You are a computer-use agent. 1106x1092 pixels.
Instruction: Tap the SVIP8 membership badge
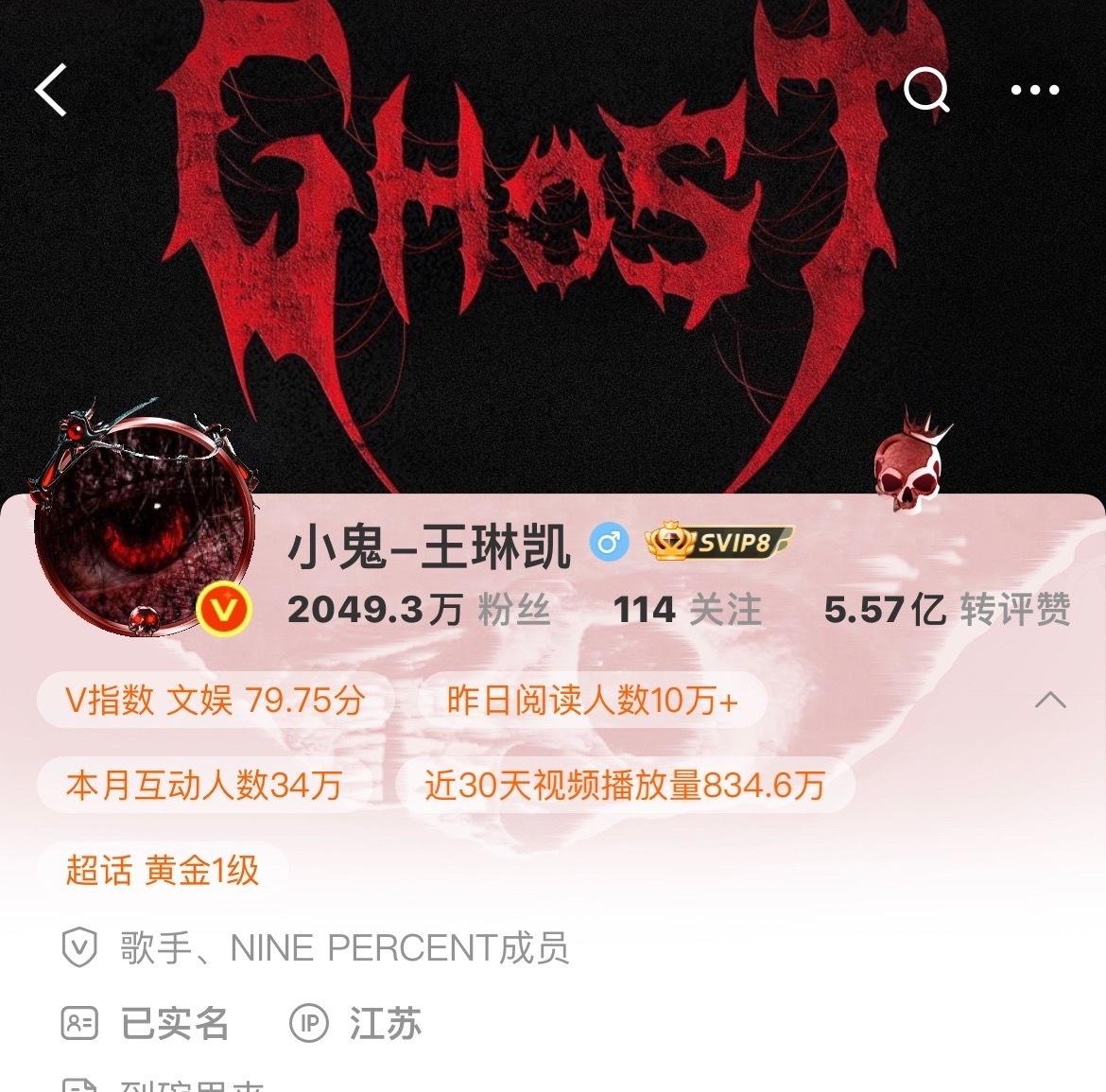[720, 543]
